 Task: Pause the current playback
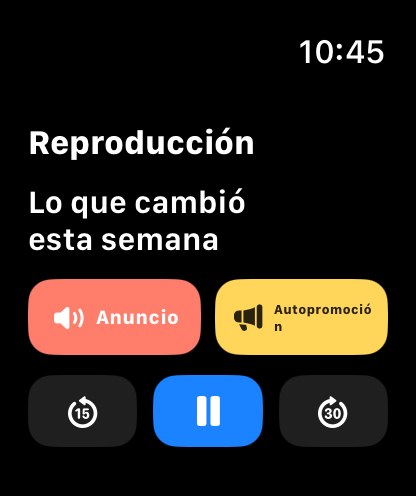[x=208, y=411]
